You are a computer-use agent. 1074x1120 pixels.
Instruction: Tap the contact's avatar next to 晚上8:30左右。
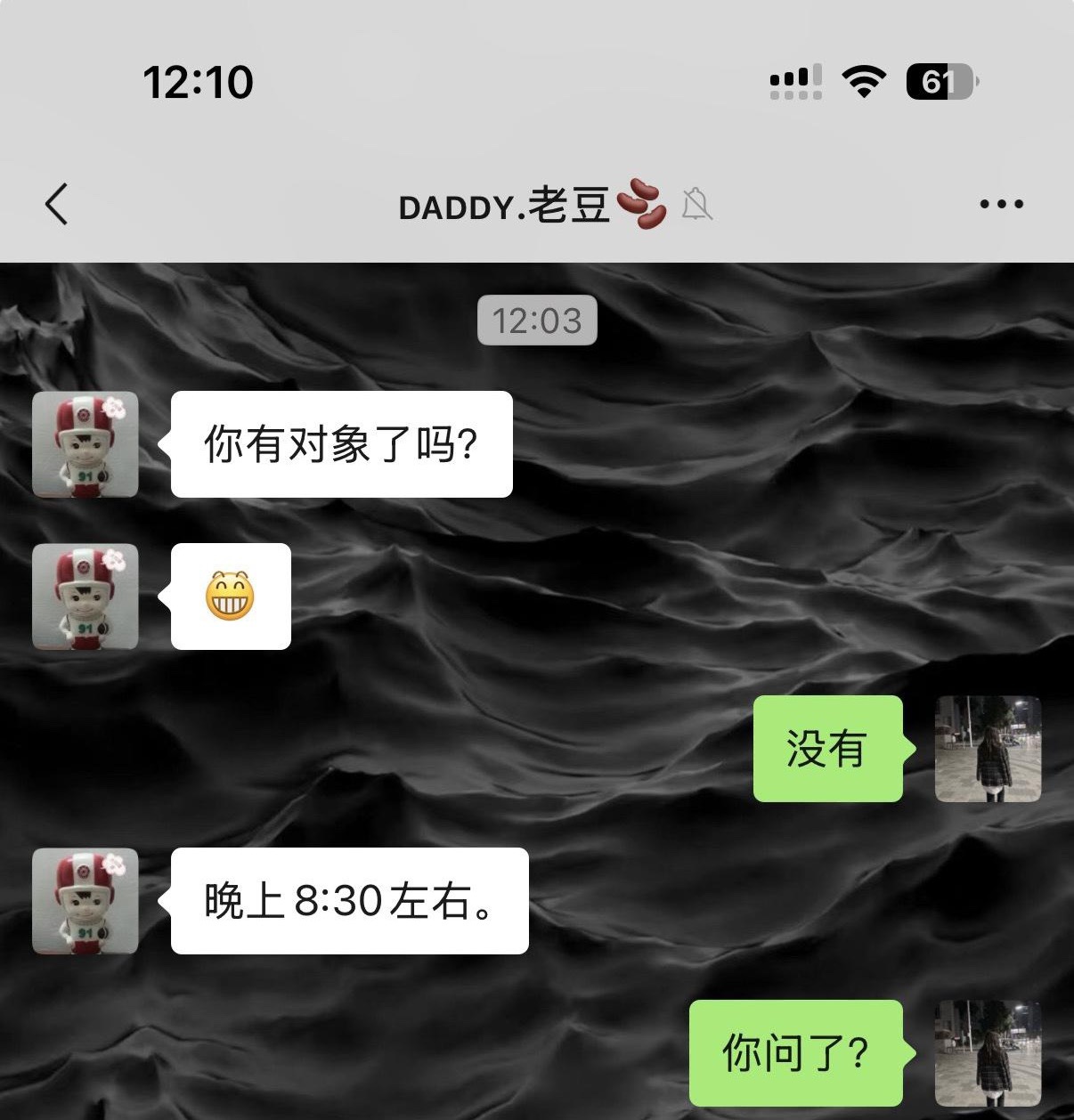click(x=85, y=901)
